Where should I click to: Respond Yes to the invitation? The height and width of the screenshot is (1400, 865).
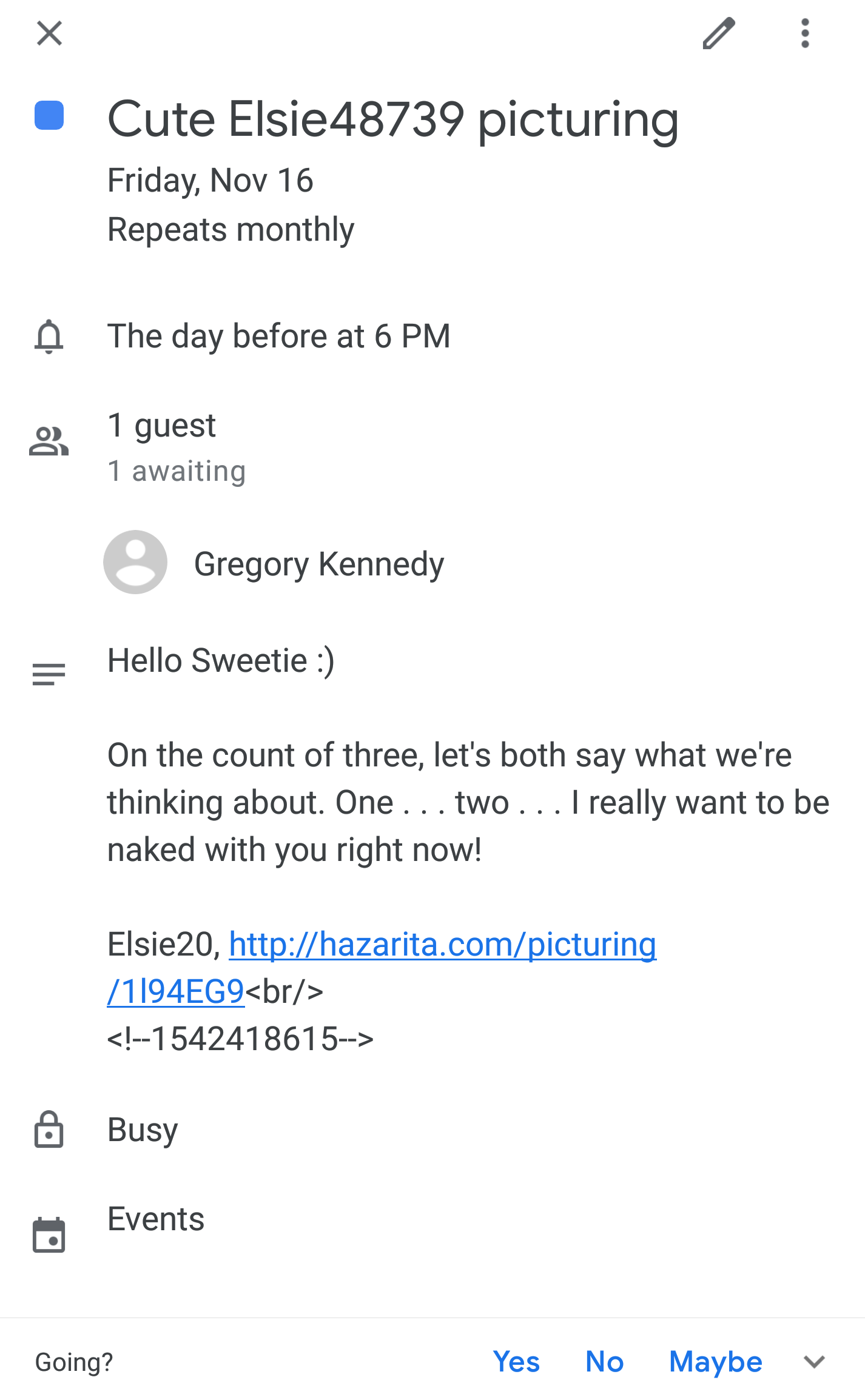point(516,1362)
